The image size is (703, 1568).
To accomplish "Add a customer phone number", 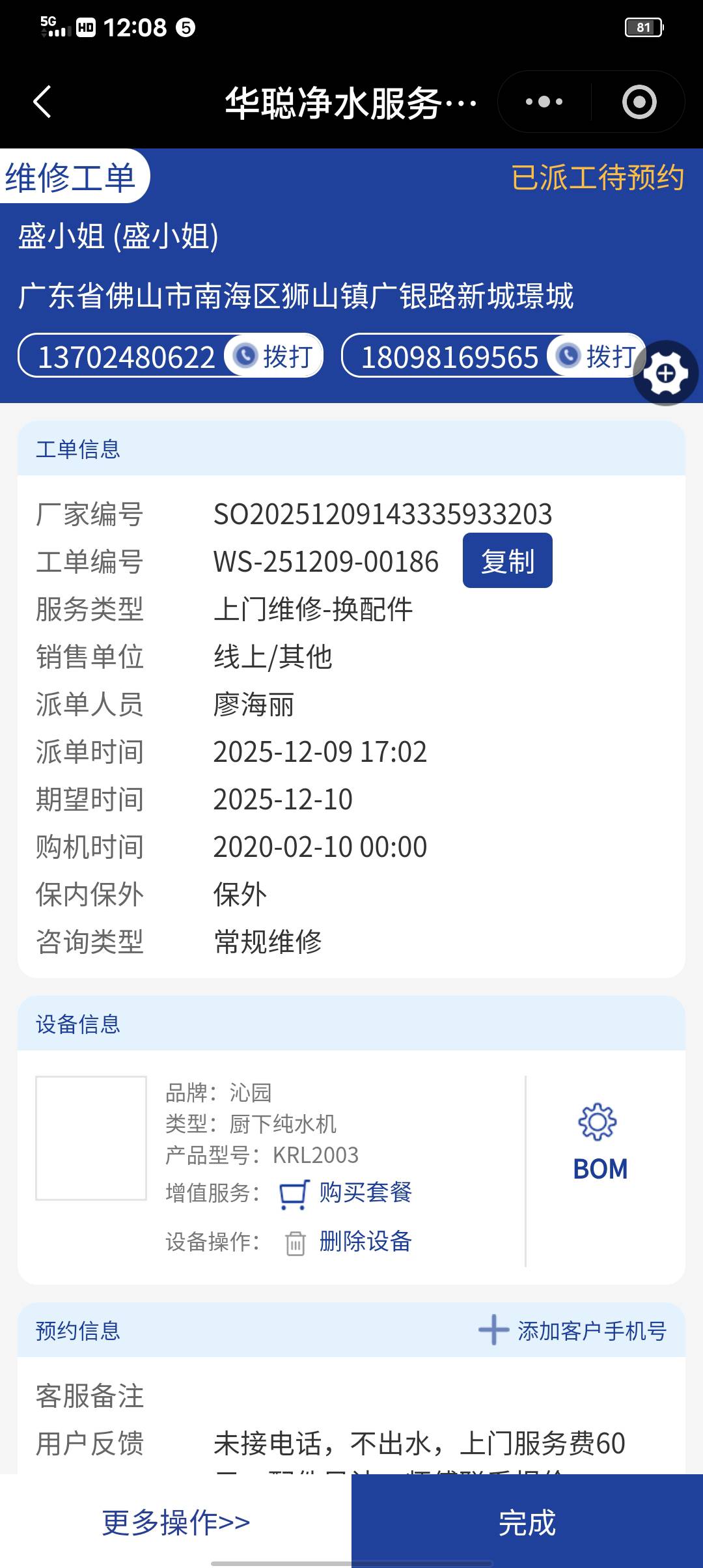I will pos(573,1330).
